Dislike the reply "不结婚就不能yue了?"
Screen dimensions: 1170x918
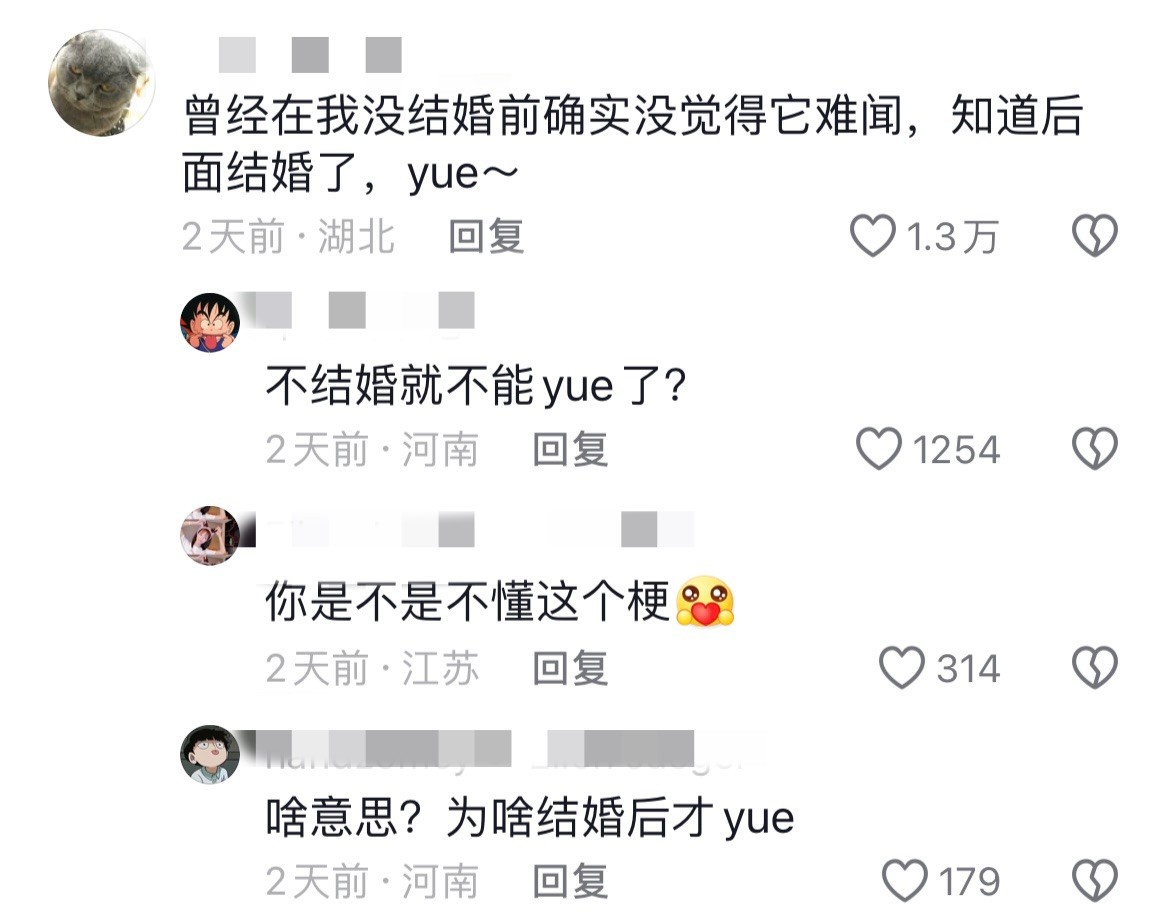coord(1094,449)
